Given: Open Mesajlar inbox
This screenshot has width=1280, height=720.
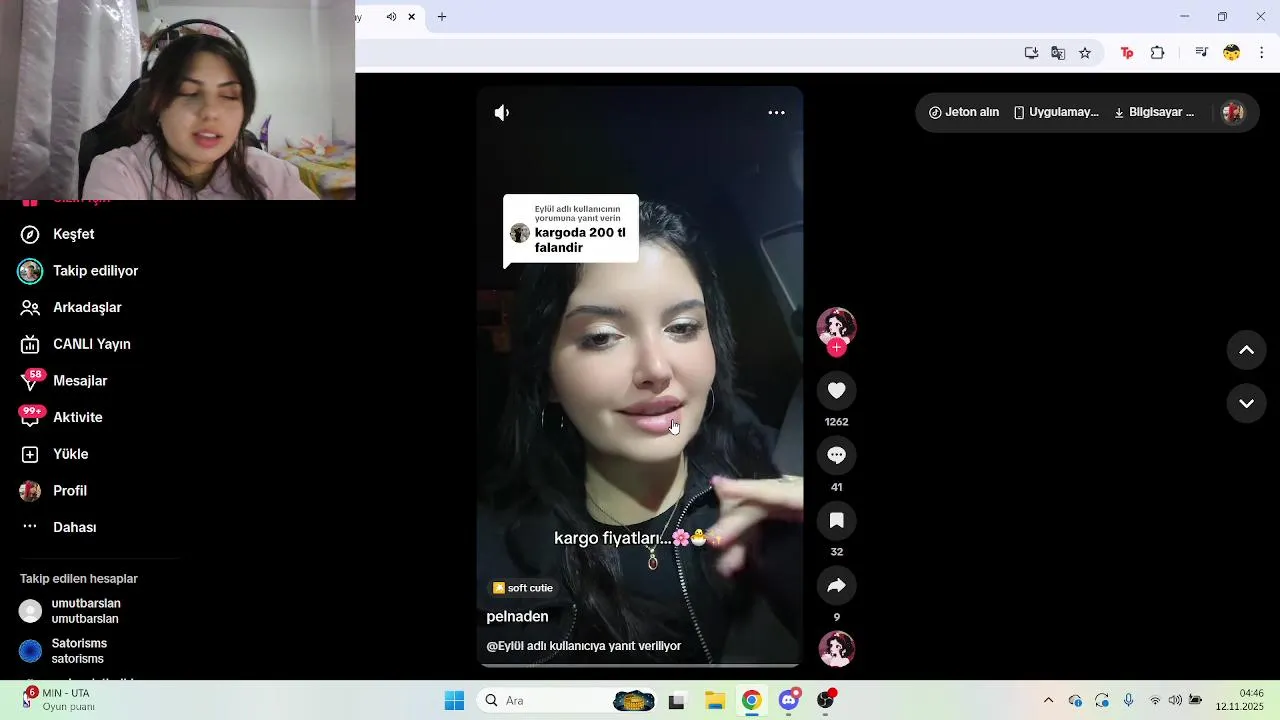Looking at the screenshot, I should (79, 381).
